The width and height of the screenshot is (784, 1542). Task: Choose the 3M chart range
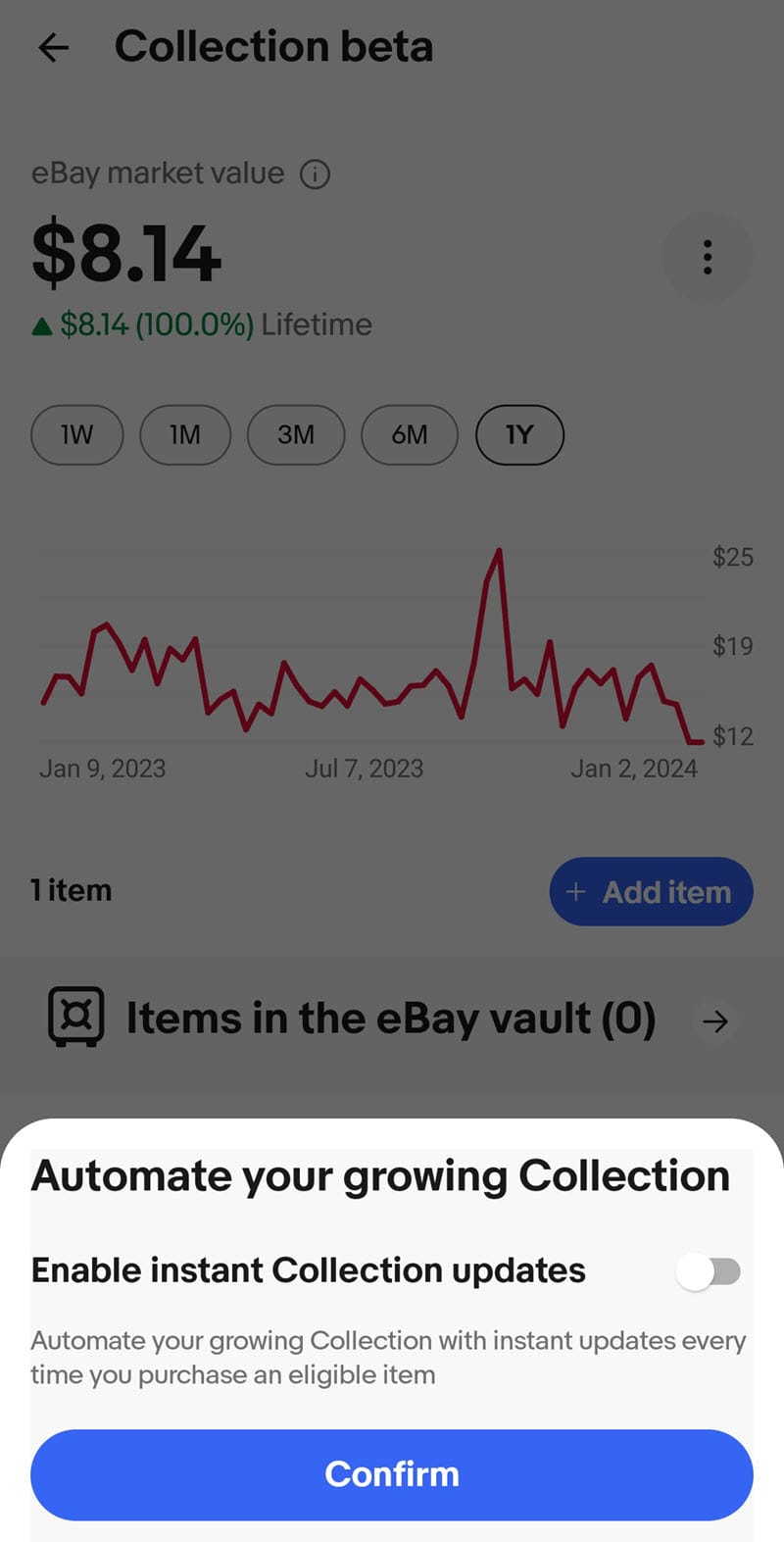pyautogui.click(x=296, y=434)
